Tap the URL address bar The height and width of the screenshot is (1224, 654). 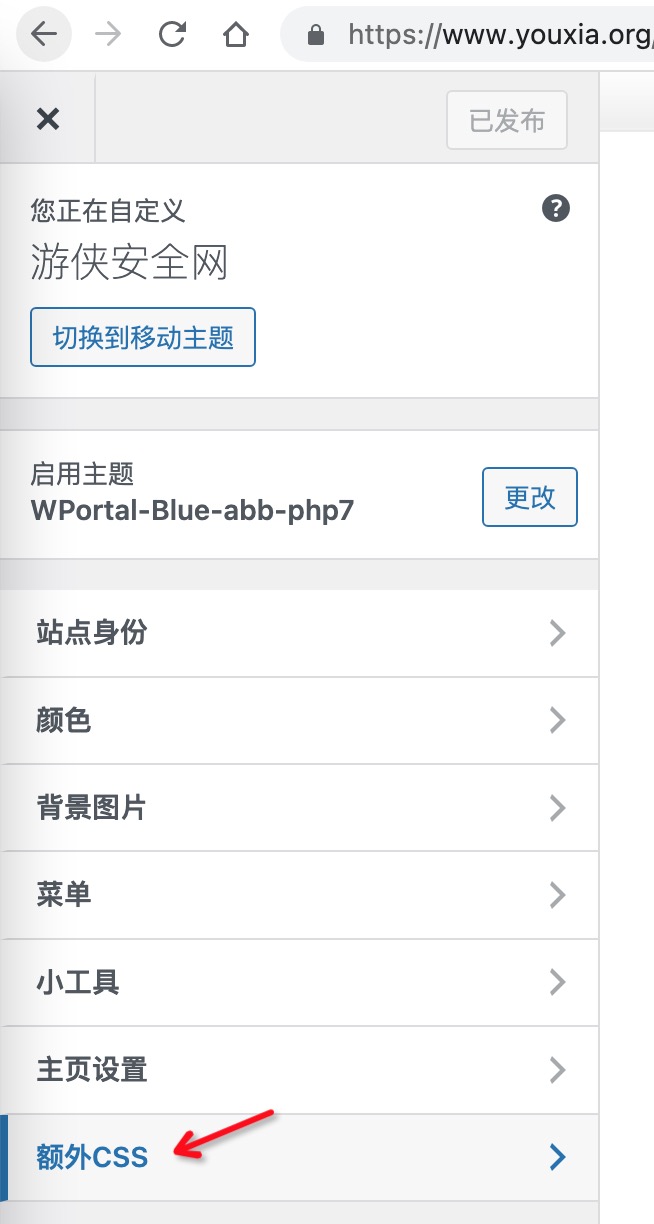[x=490, y=36]
